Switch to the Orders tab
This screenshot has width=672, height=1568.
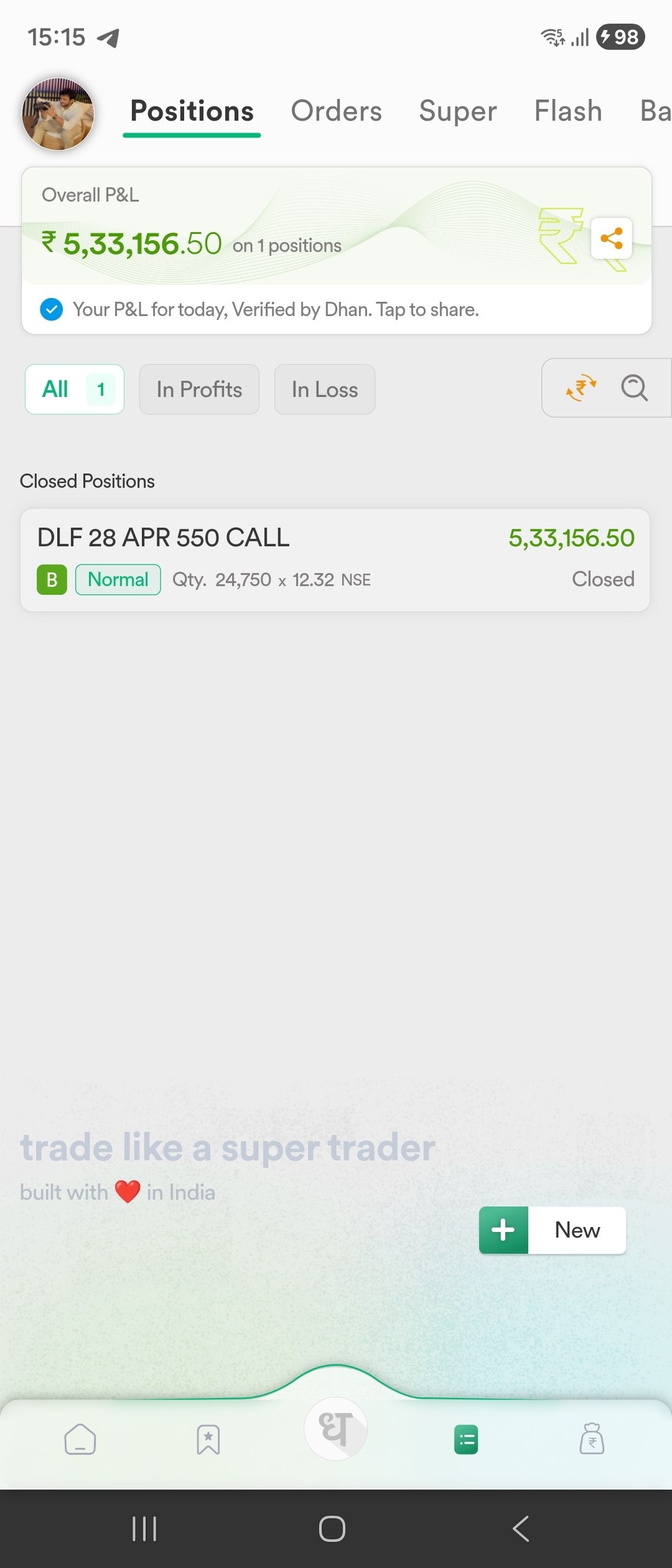336,111
